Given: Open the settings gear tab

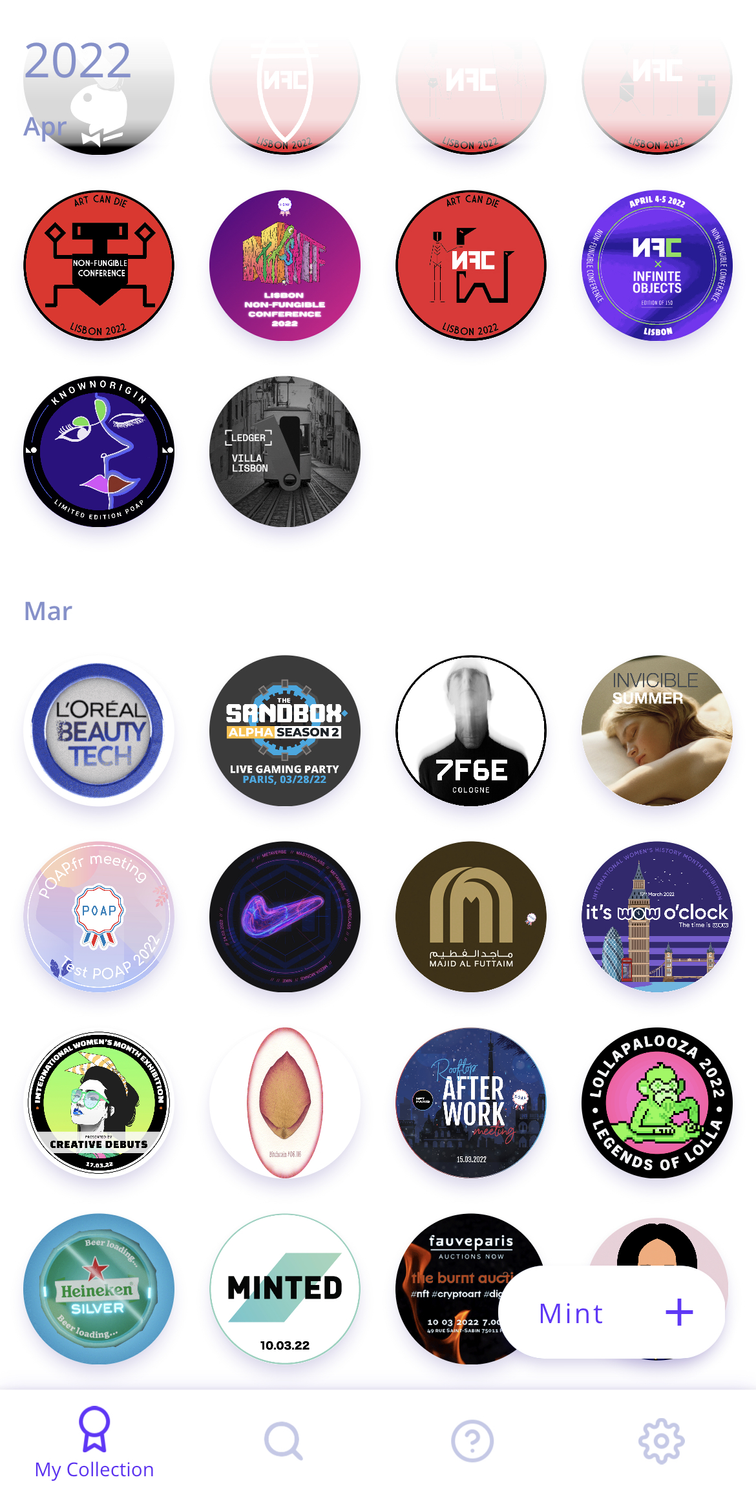Looking at the screenshot, I should (660, 1442).
